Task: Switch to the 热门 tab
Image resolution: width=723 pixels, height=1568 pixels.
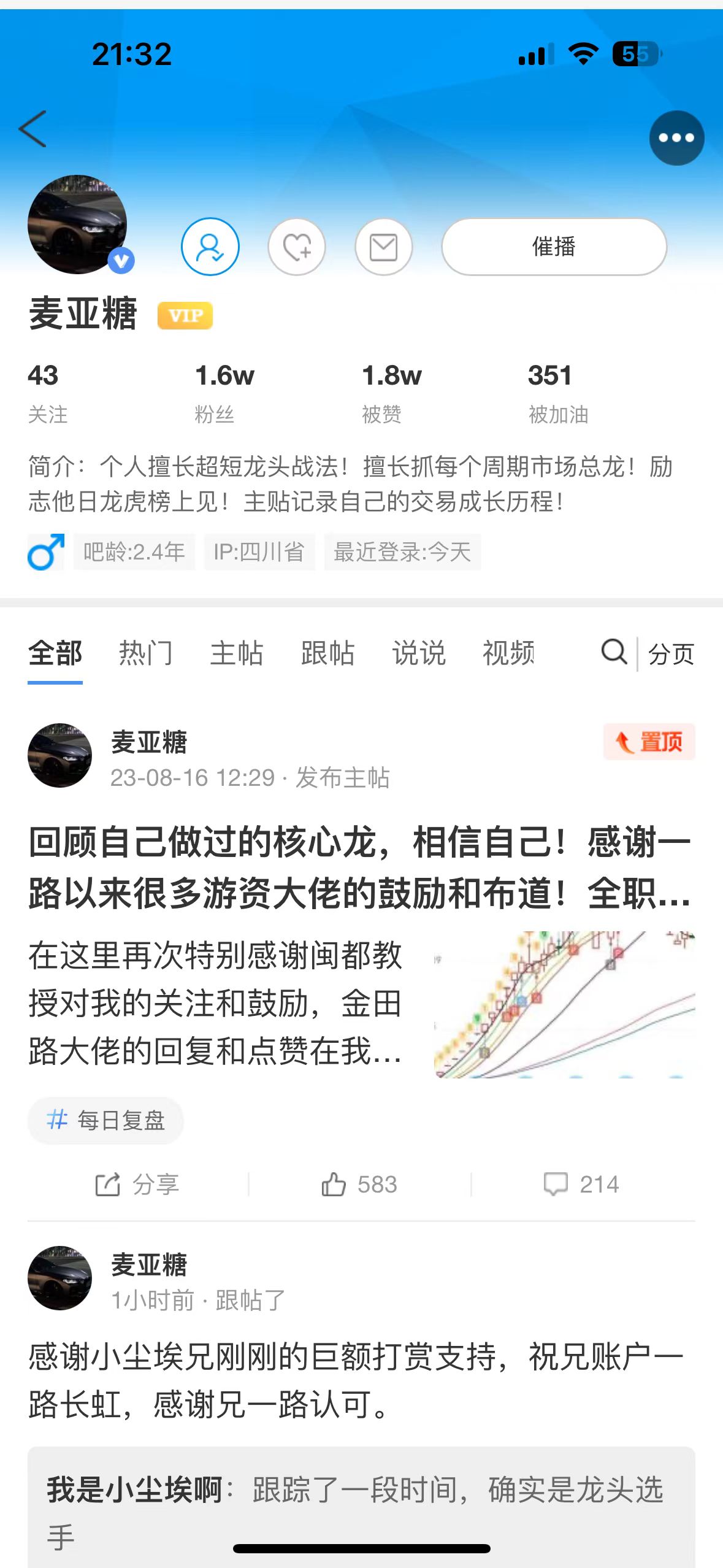Action: [x=146, y=653]
